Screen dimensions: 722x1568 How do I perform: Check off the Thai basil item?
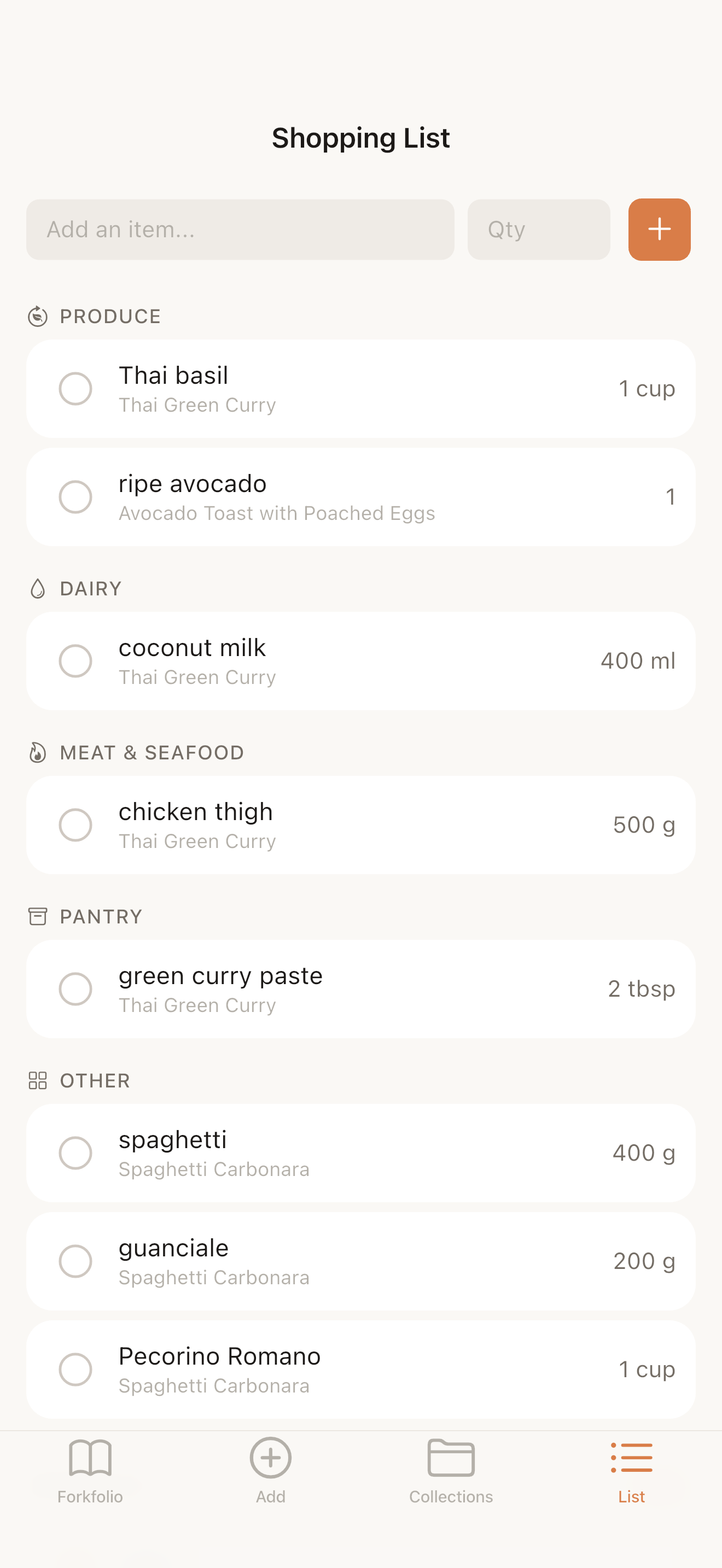point(76,388)
